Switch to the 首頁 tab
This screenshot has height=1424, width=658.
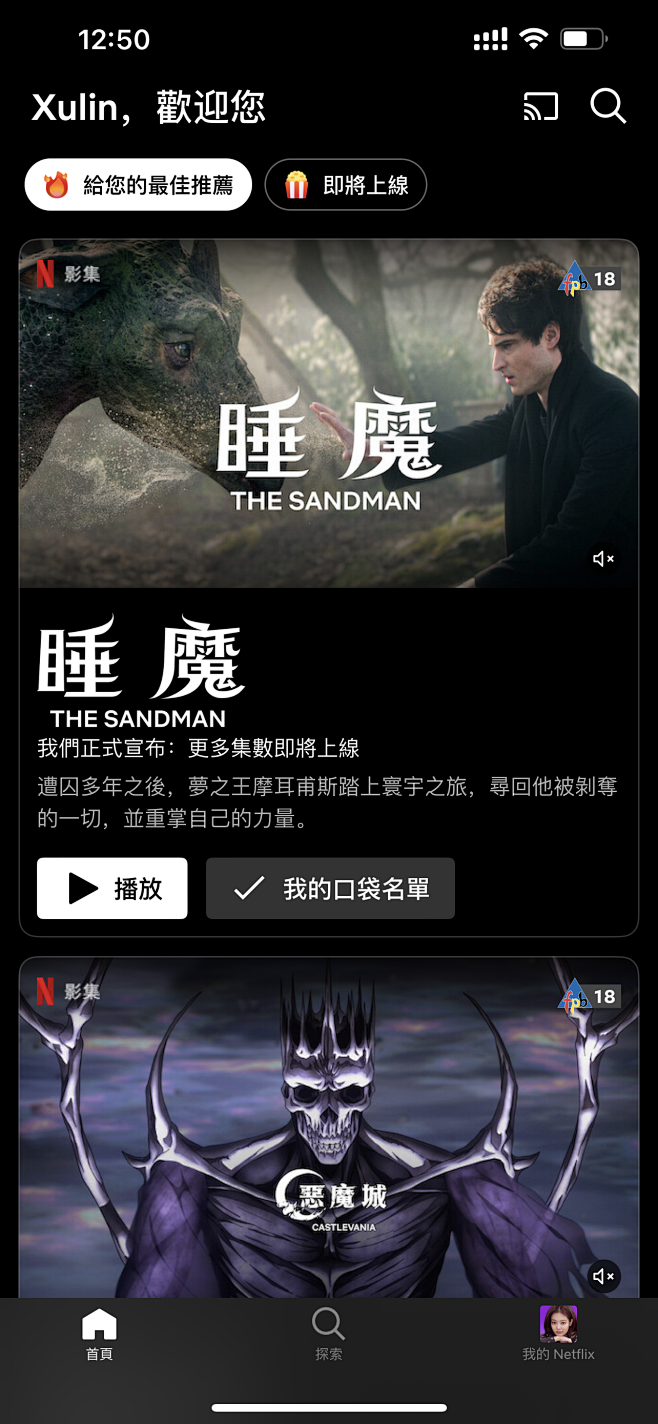pyautogui.click(x=99, y=1335)
